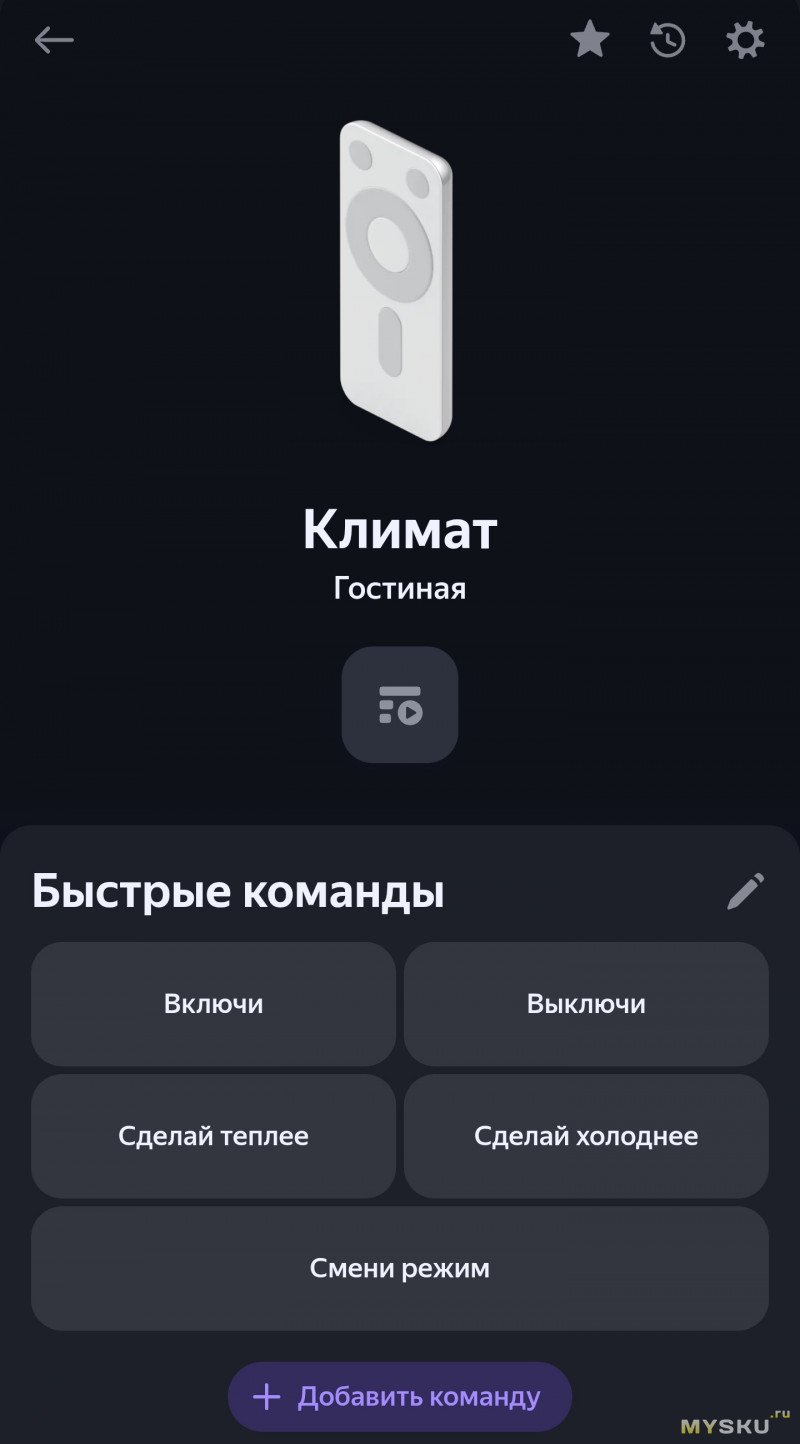Open device settings gear
This screenshot has width=800, height=1444.
tap(745, 40)
